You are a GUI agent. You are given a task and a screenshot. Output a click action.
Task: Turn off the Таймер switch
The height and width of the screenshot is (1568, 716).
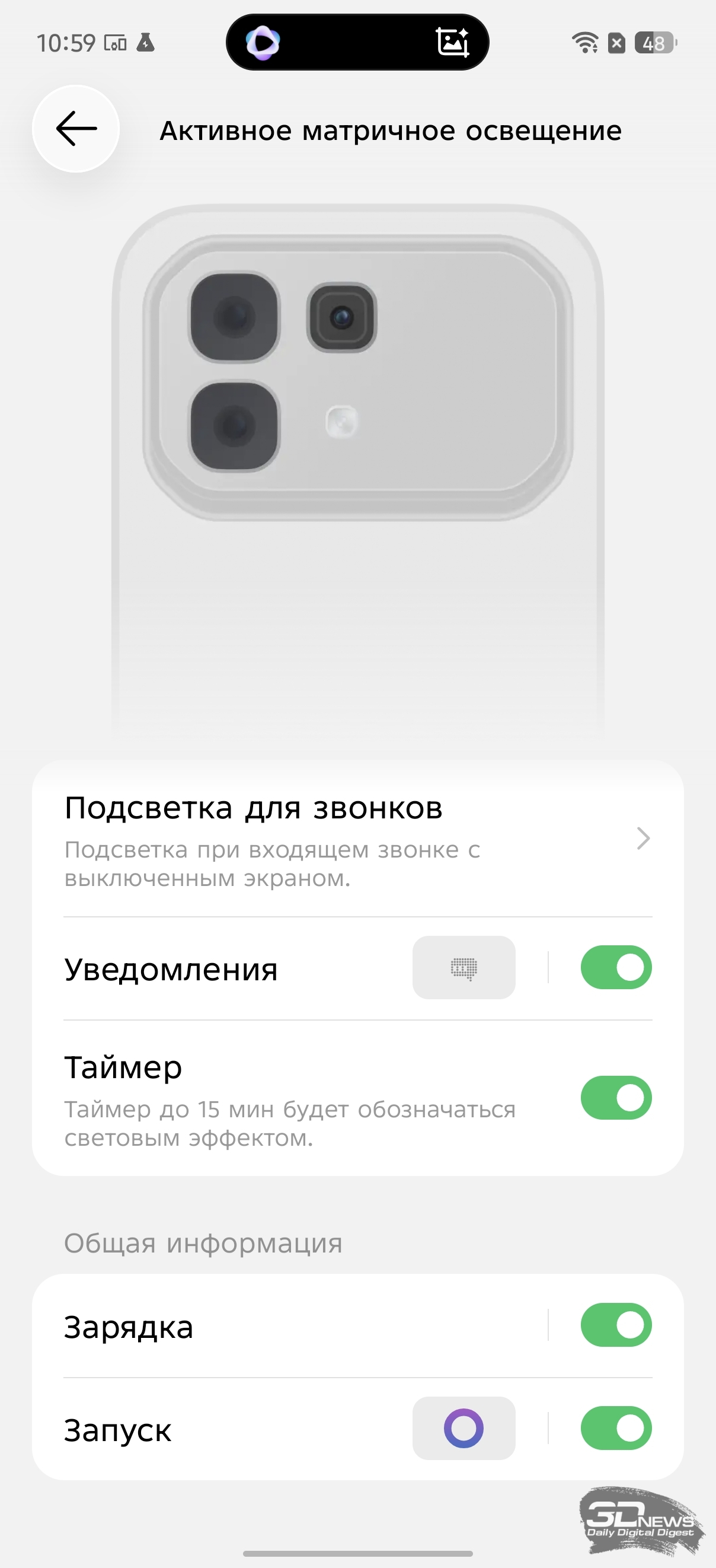tap(616, 1098)
